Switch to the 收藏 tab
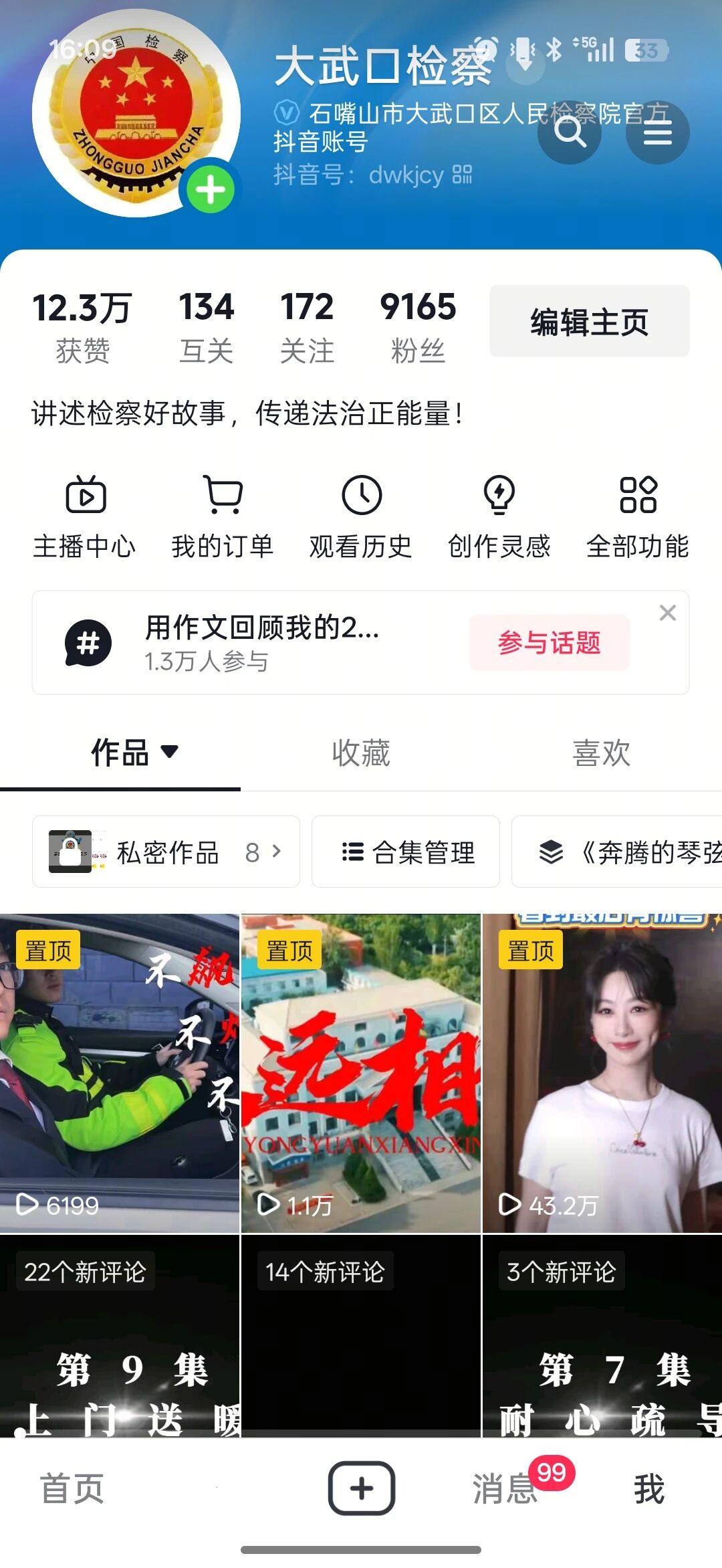The height and width of the screenshot is (1568, 722). (x=360, y=753)
